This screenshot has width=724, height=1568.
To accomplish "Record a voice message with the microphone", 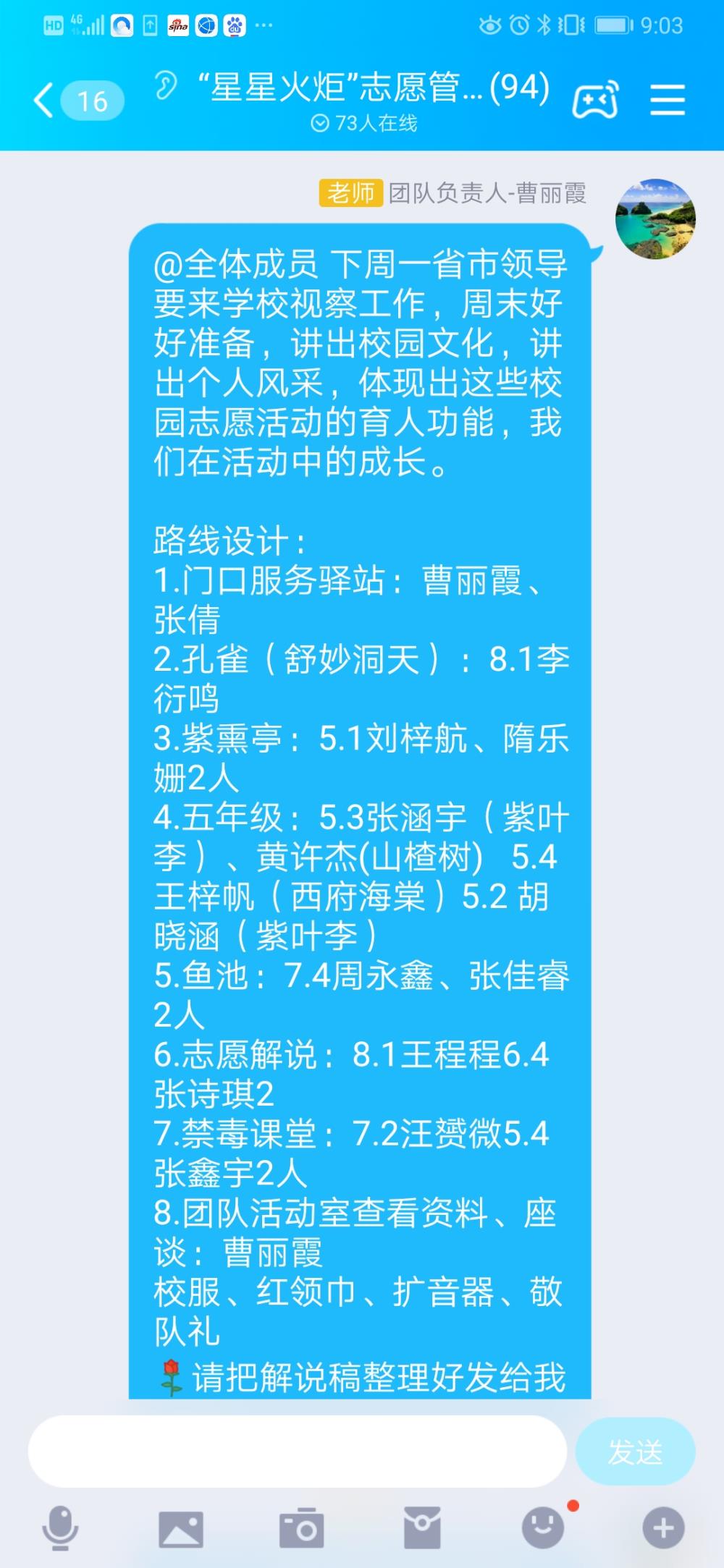I will (x=60, y=1528).
